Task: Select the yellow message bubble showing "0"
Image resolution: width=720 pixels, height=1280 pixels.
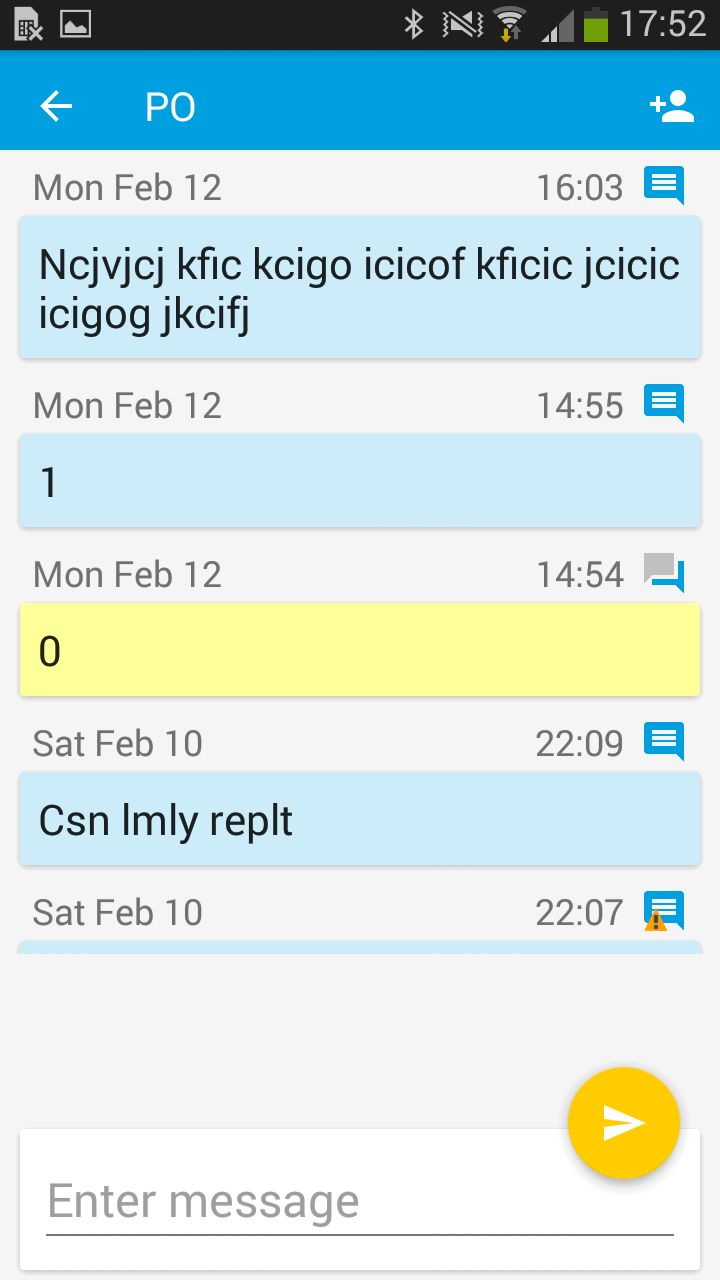Action: 360,650
